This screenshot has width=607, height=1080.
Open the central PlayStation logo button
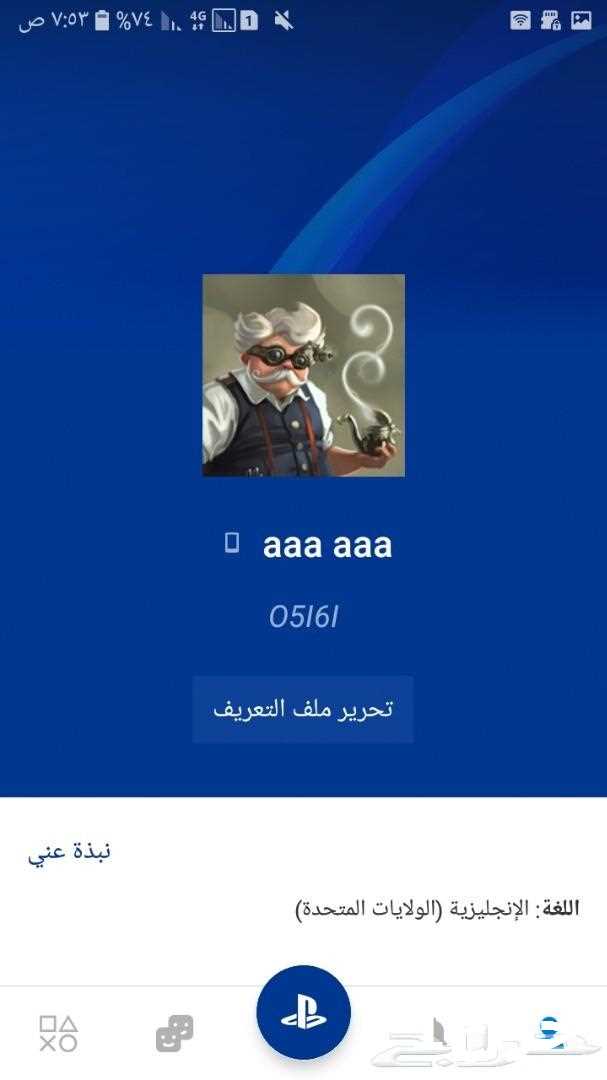(304, 1012)
